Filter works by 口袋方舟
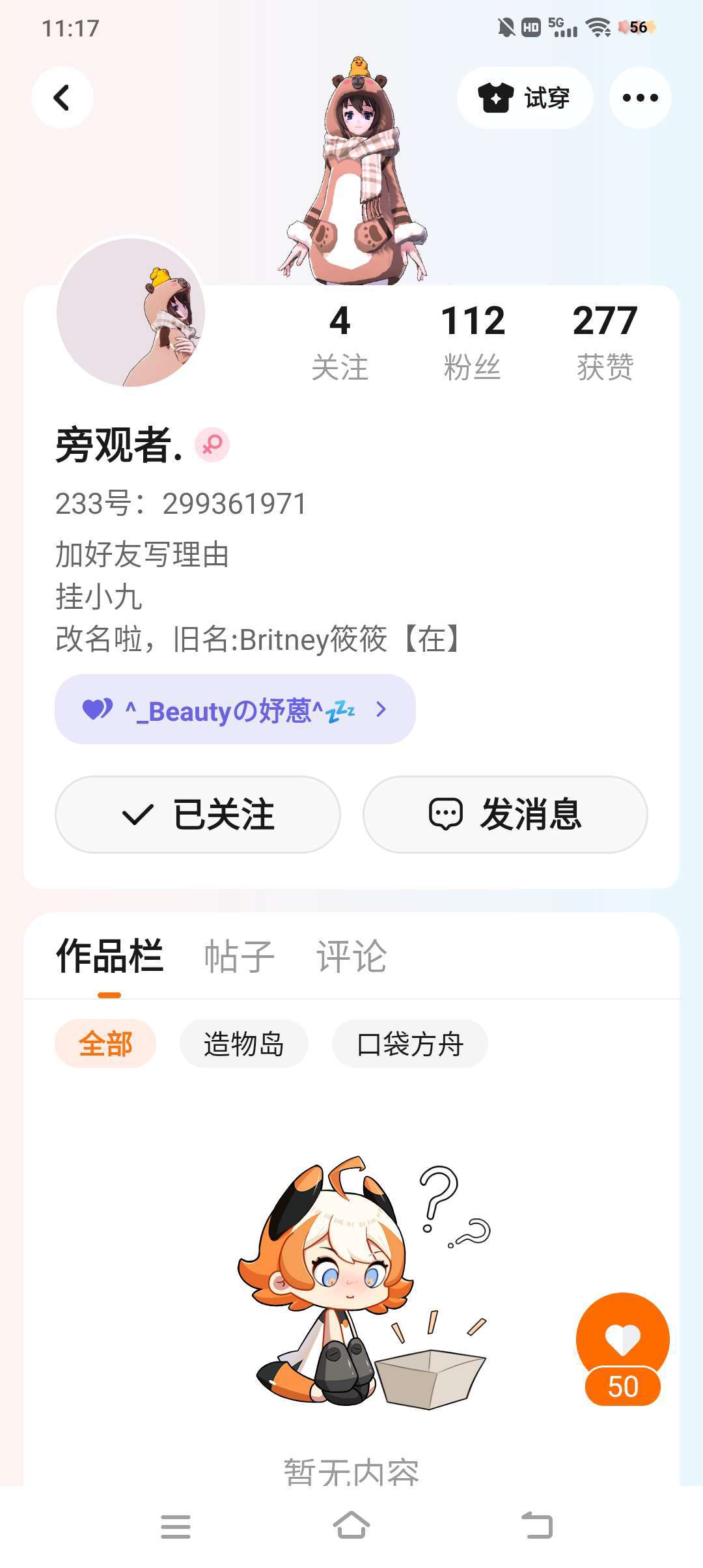703x1568 pixels. [410, 1044]
